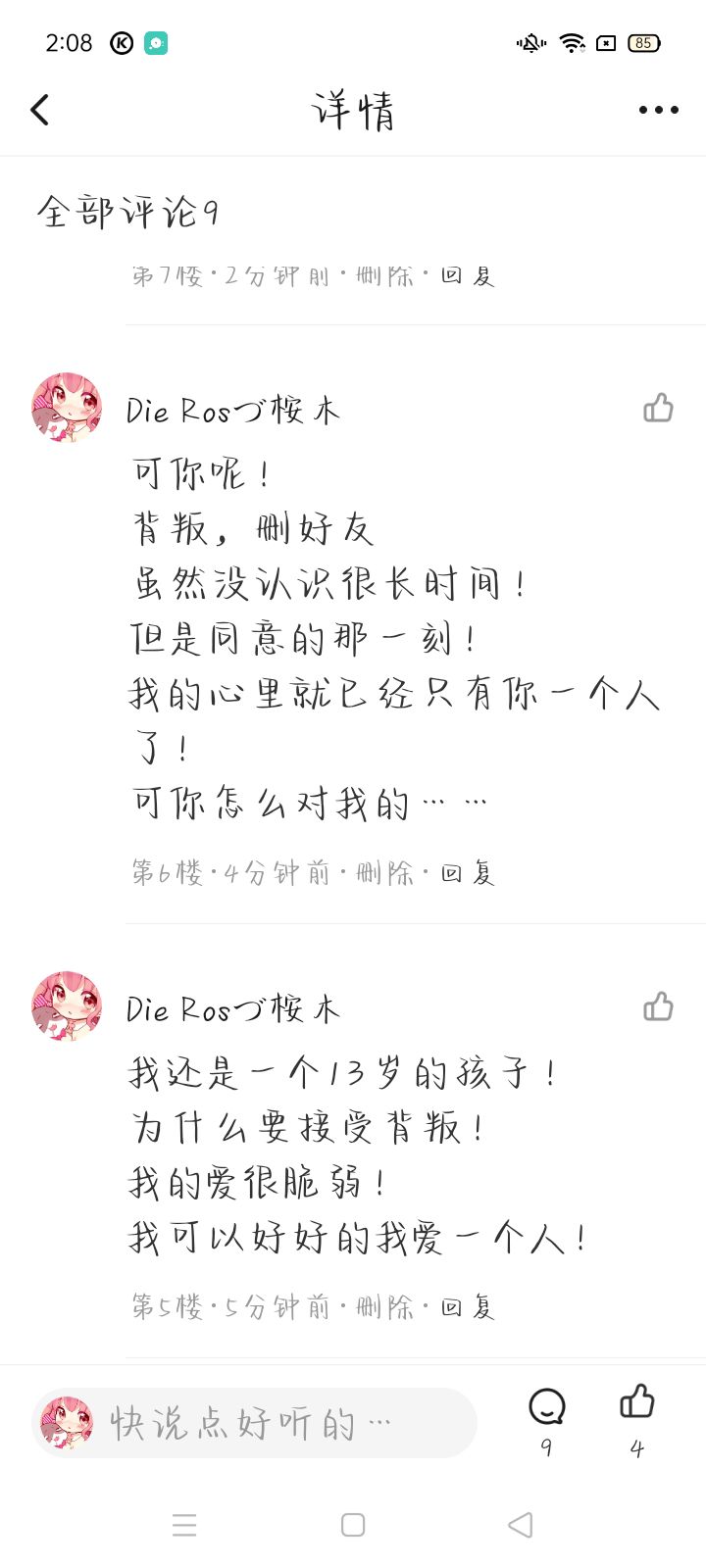
Task: Focus the 快说点好听的 comment box
Action: [254, 1423]
